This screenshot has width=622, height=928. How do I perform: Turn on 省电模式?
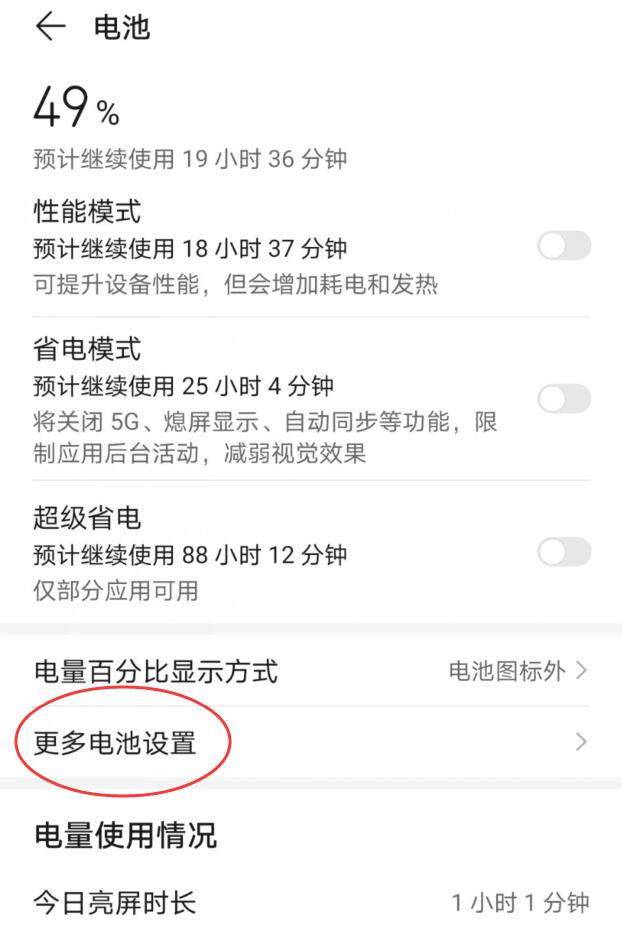point(564,399)
